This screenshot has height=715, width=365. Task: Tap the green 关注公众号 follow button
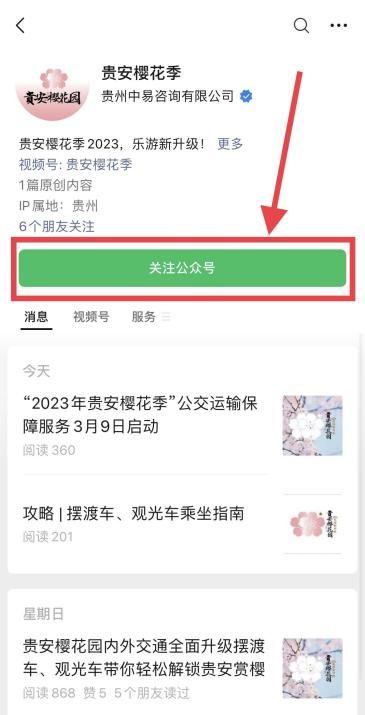click(182, 268)
